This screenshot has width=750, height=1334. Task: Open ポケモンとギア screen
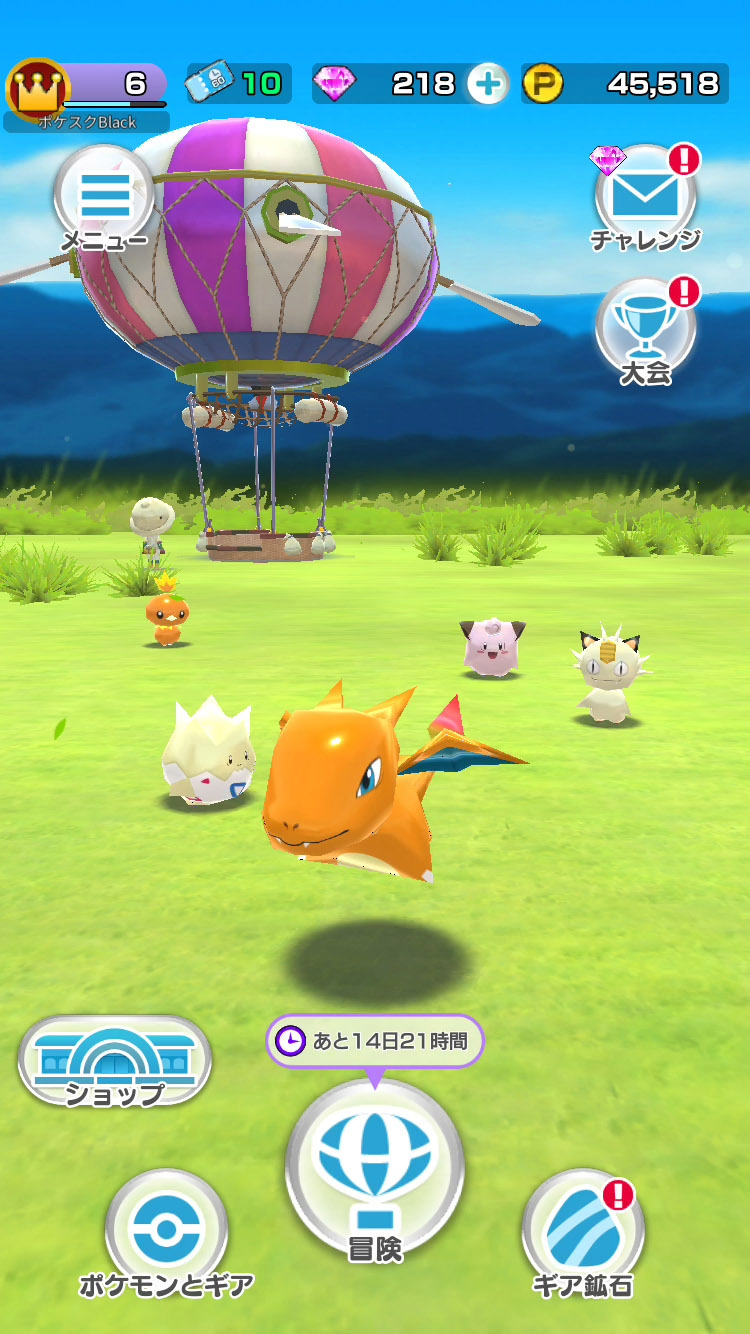(x=166, y=1230)
